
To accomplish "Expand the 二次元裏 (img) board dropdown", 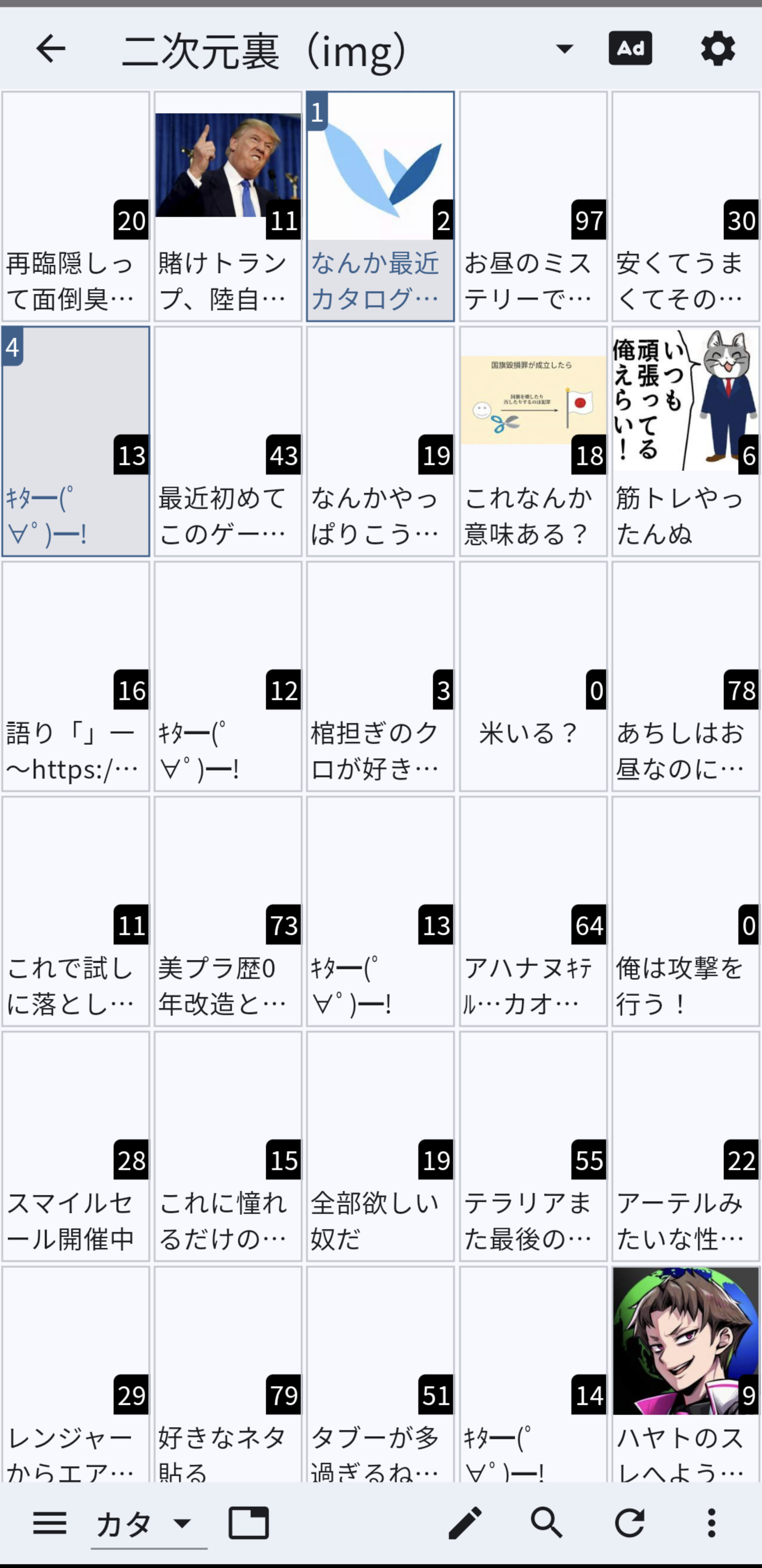I will point(564,49).
